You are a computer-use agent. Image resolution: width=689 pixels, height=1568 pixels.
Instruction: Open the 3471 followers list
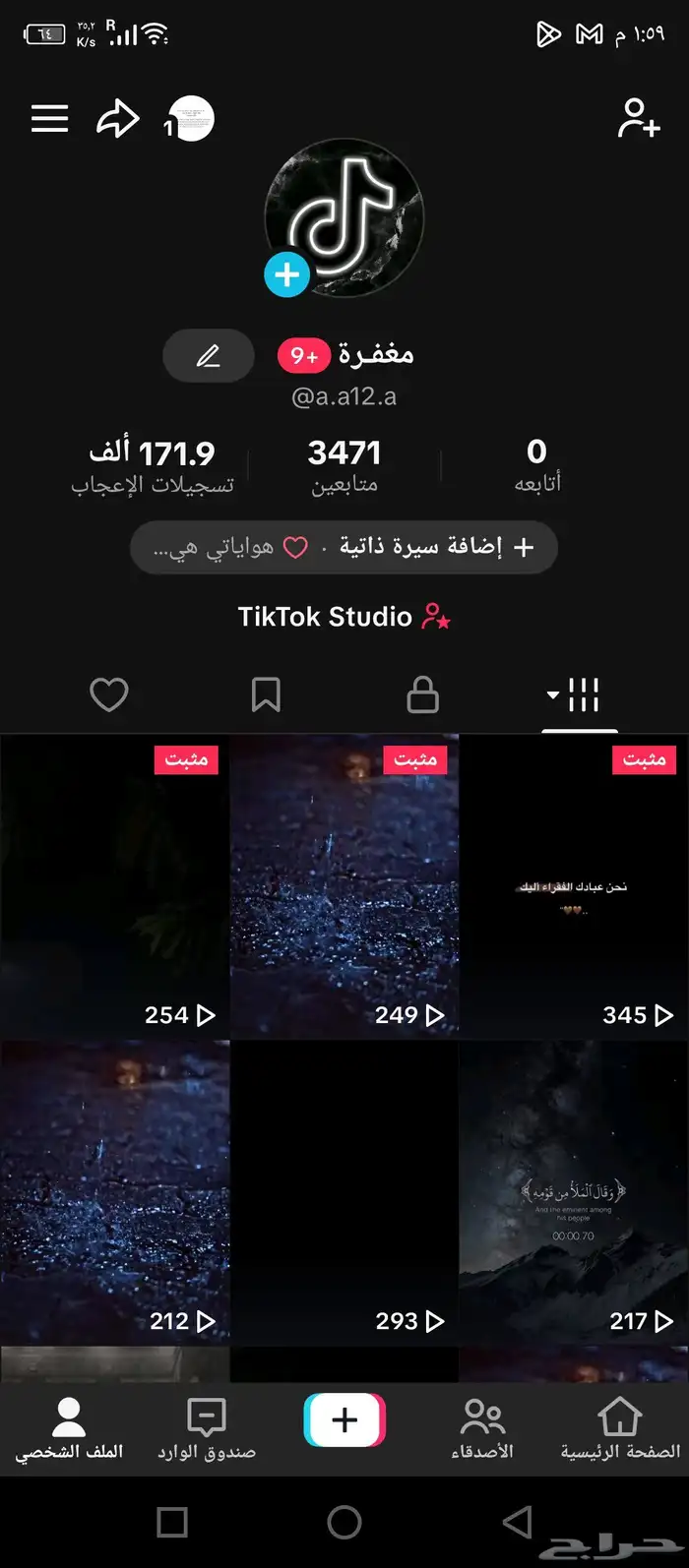[344, 465]
